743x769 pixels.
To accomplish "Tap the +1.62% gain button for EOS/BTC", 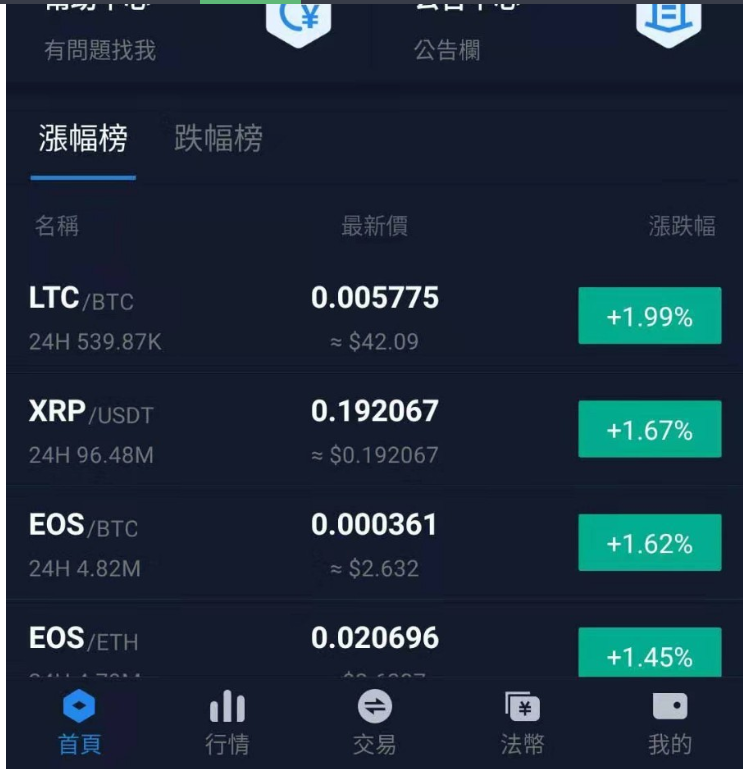I will [650, 542].
